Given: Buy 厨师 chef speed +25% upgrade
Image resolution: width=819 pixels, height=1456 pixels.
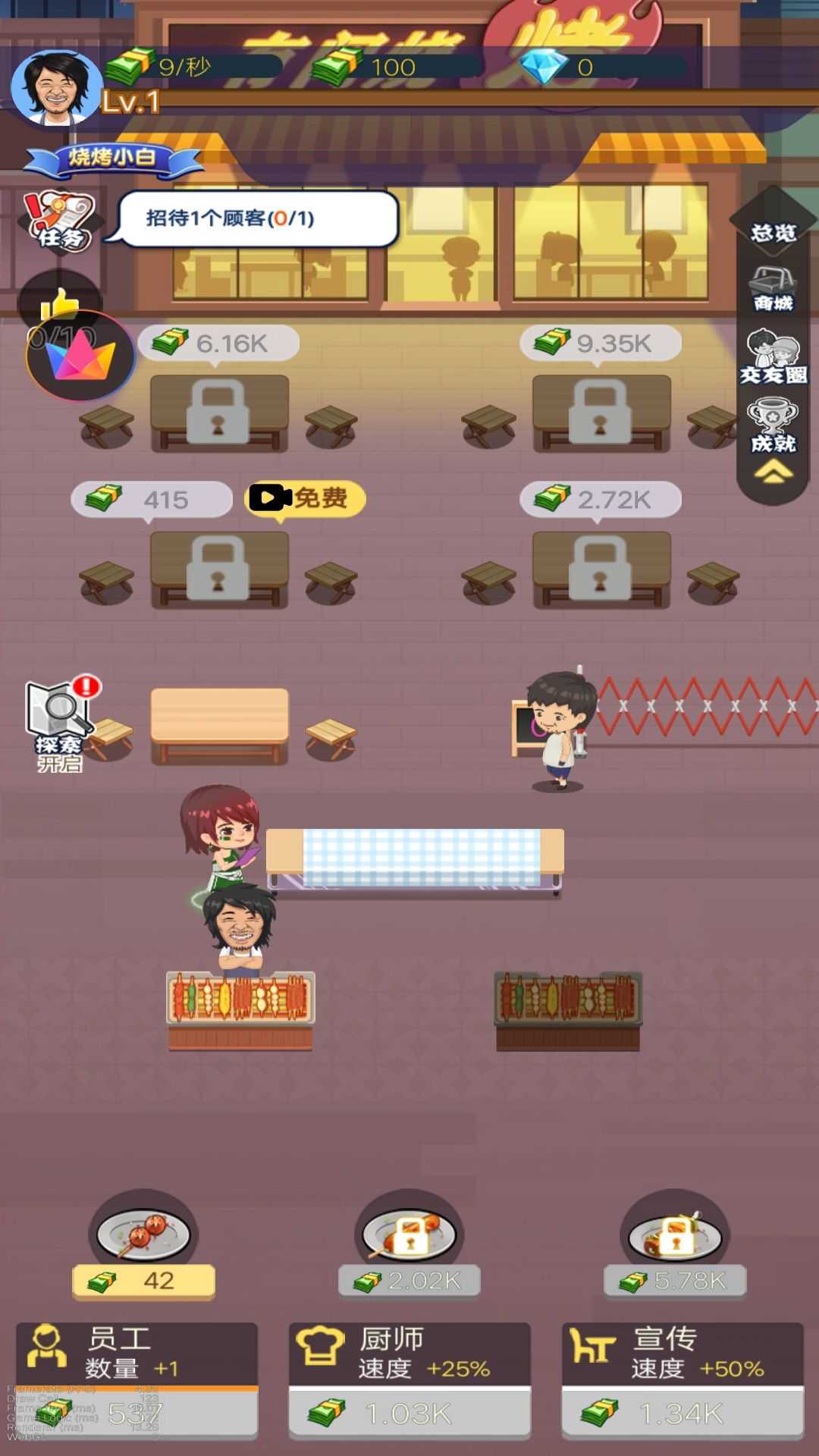Looking at the screenshot, I should [409, 1412].
